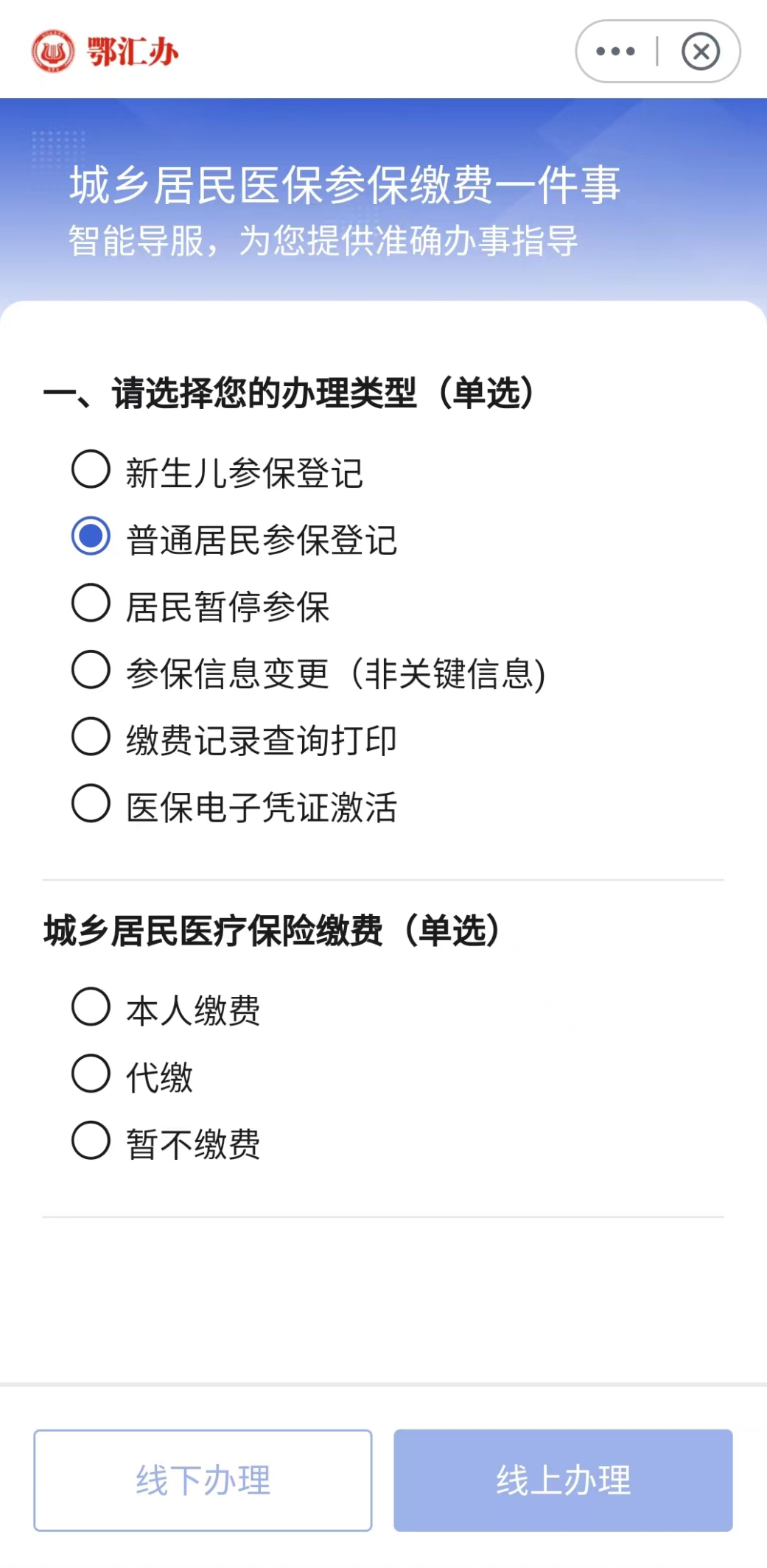Choose 代缴 payment option
The width and height of the screenshot is (767, 1568).
[x=91, y=1074]
